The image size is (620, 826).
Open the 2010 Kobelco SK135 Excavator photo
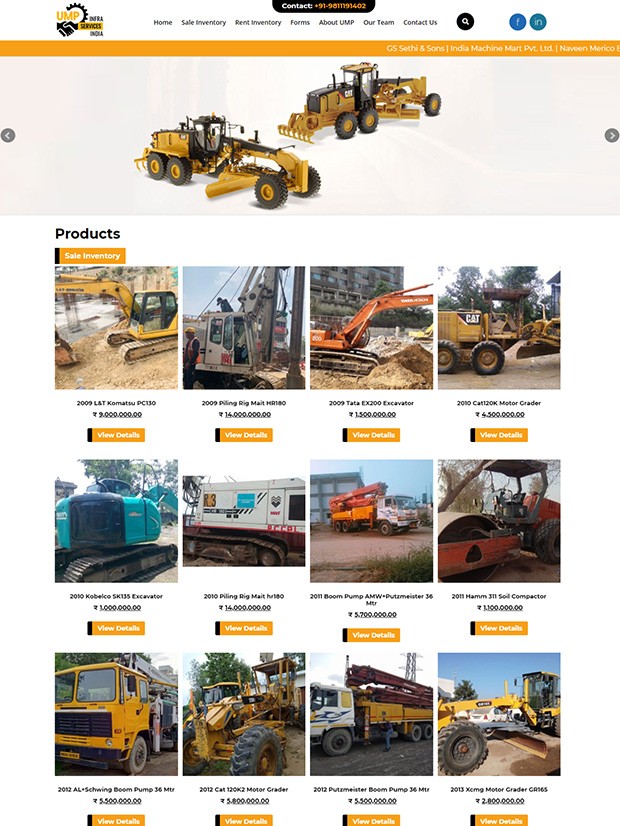116,521
